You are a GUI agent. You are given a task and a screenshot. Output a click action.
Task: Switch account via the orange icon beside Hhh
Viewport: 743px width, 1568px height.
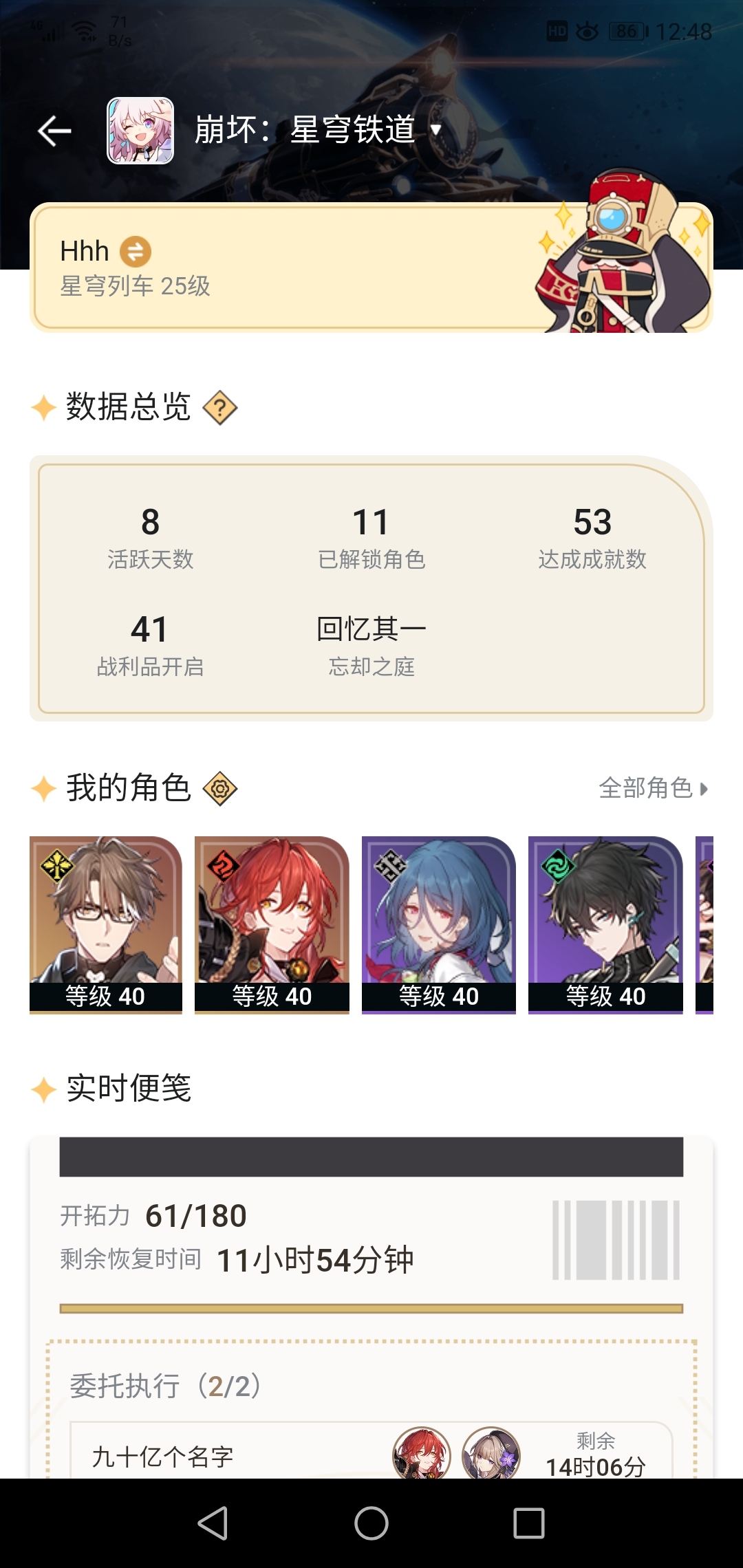click(x=136, y=252)
